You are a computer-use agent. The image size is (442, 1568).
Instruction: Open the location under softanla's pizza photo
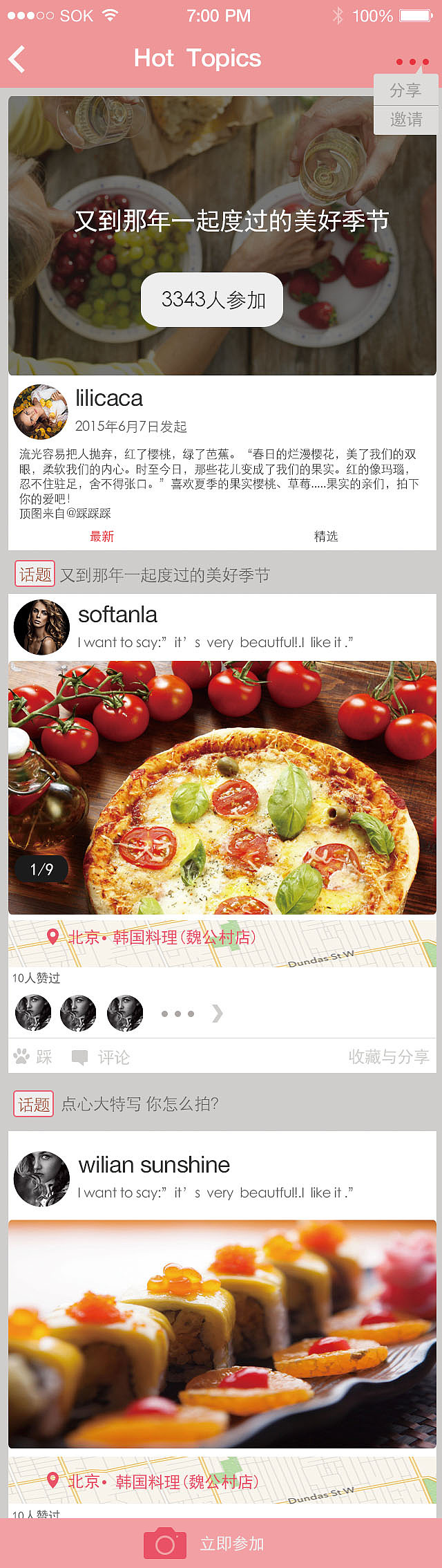(161, 937)
